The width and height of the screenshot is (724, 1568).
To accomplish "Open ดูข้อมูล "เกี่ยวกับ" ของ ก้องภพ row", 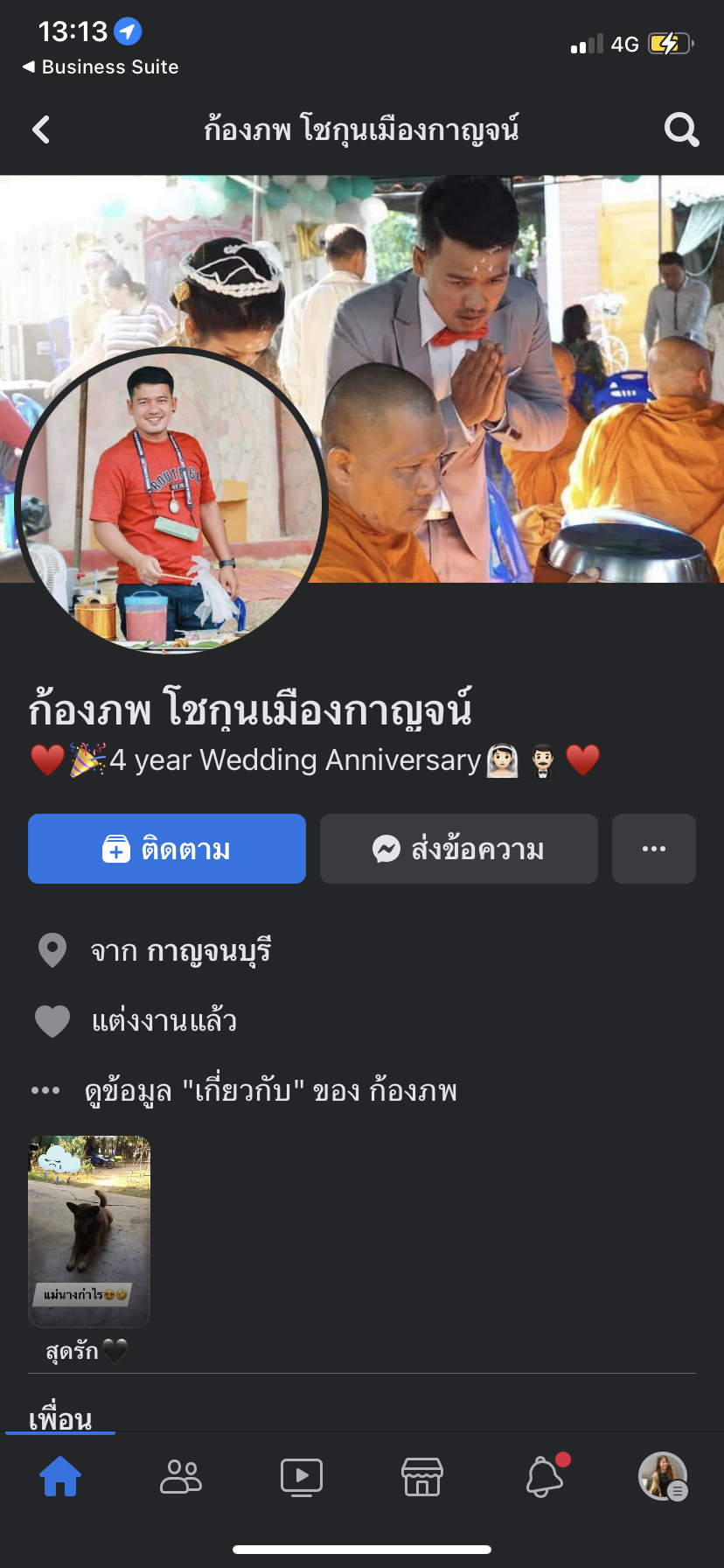I will click(x=270, y=1091).
